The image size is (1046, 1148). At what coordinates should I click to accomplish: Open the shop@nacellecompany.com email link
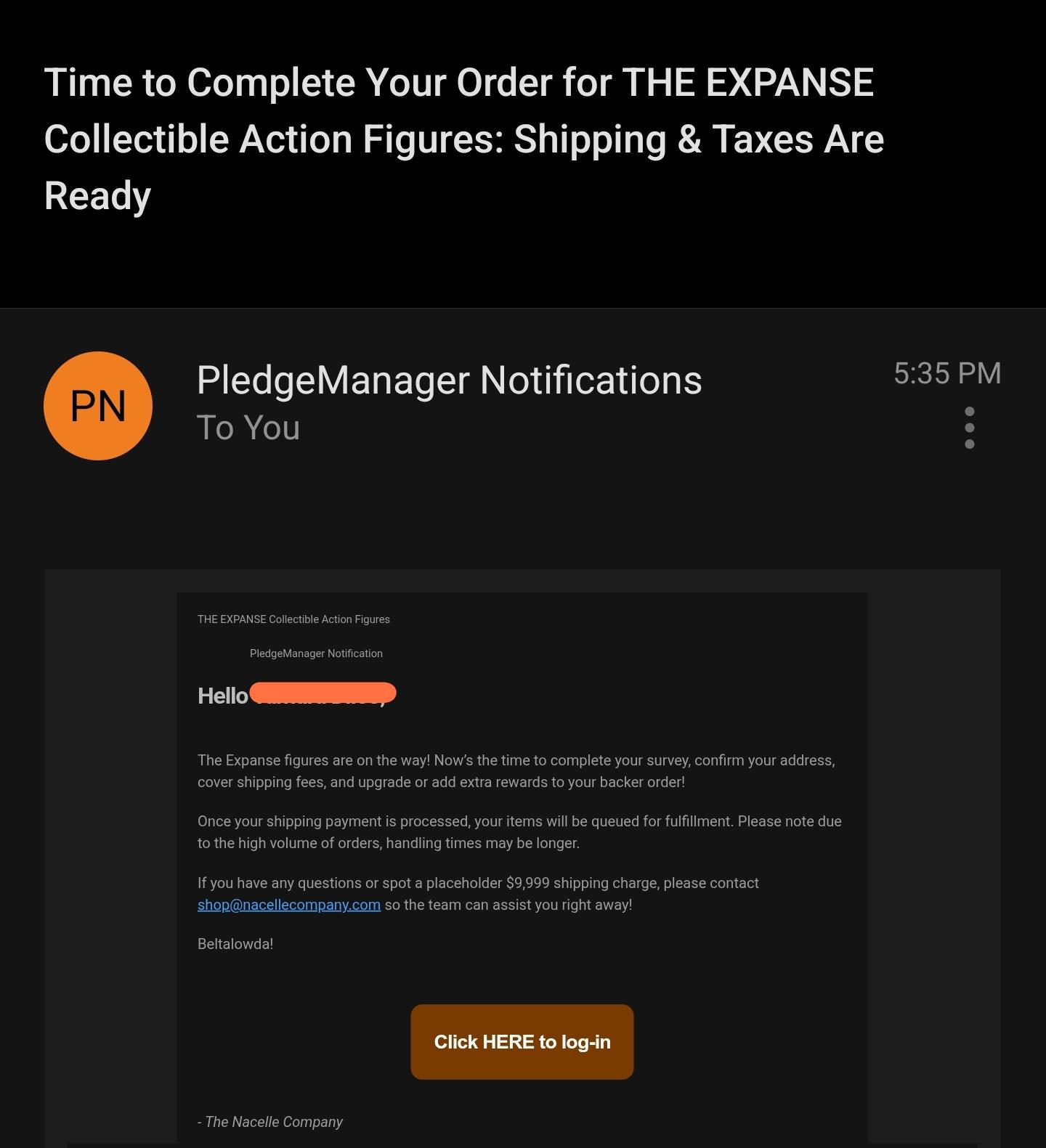[x=289, y=905]
